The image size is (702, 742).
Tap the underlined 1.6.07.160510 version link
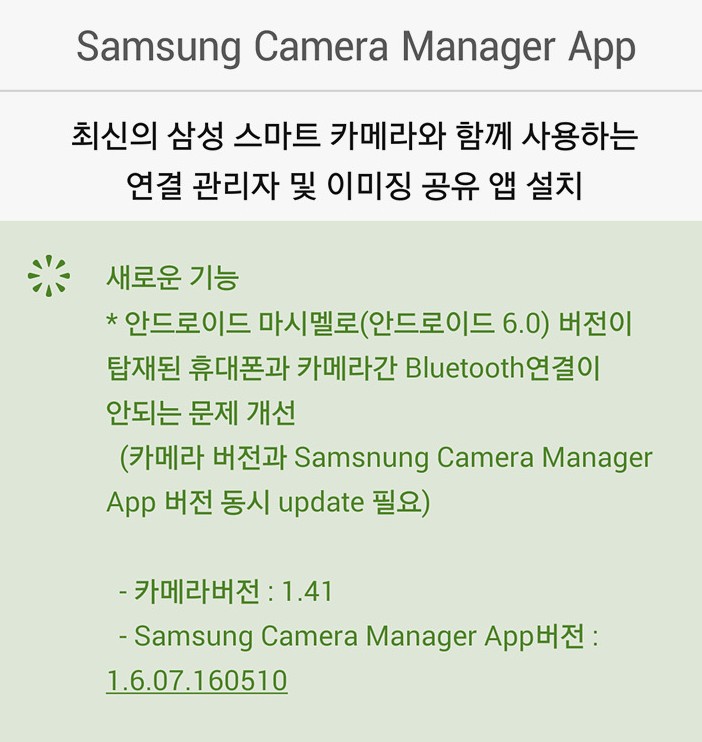197,681
